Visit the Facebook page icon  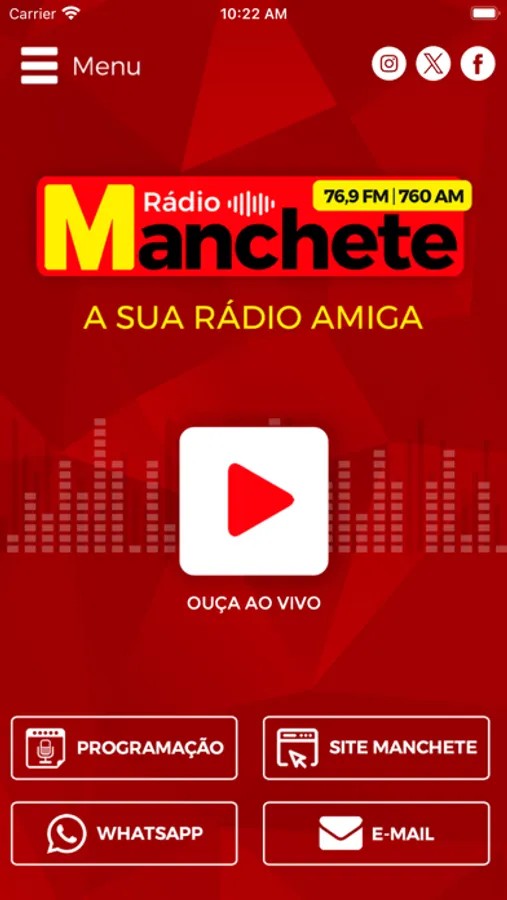[478, 63]
